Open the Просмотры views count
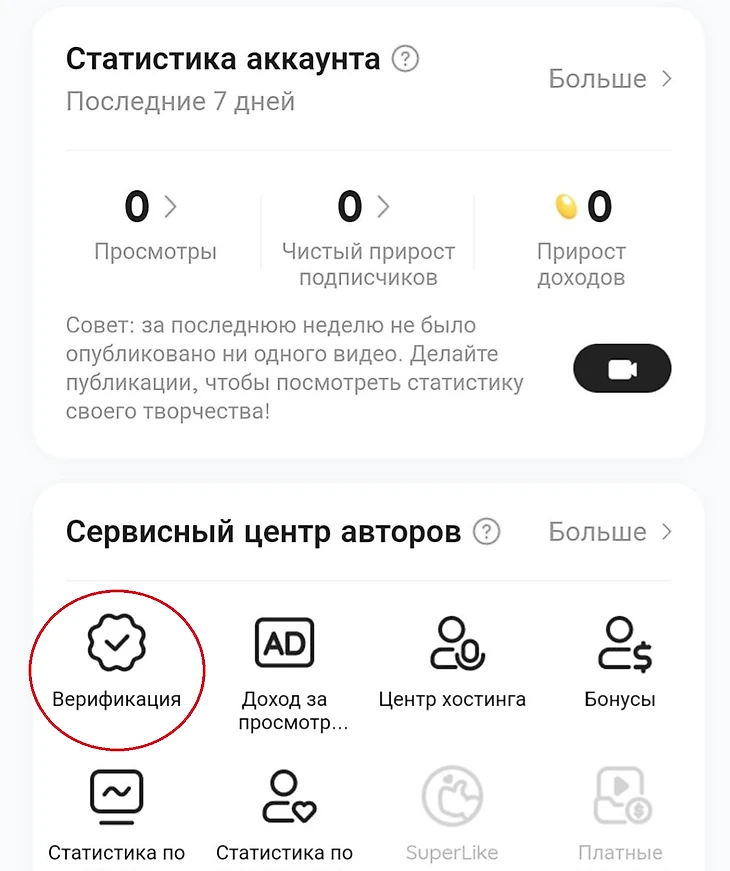 pos(154,208)
